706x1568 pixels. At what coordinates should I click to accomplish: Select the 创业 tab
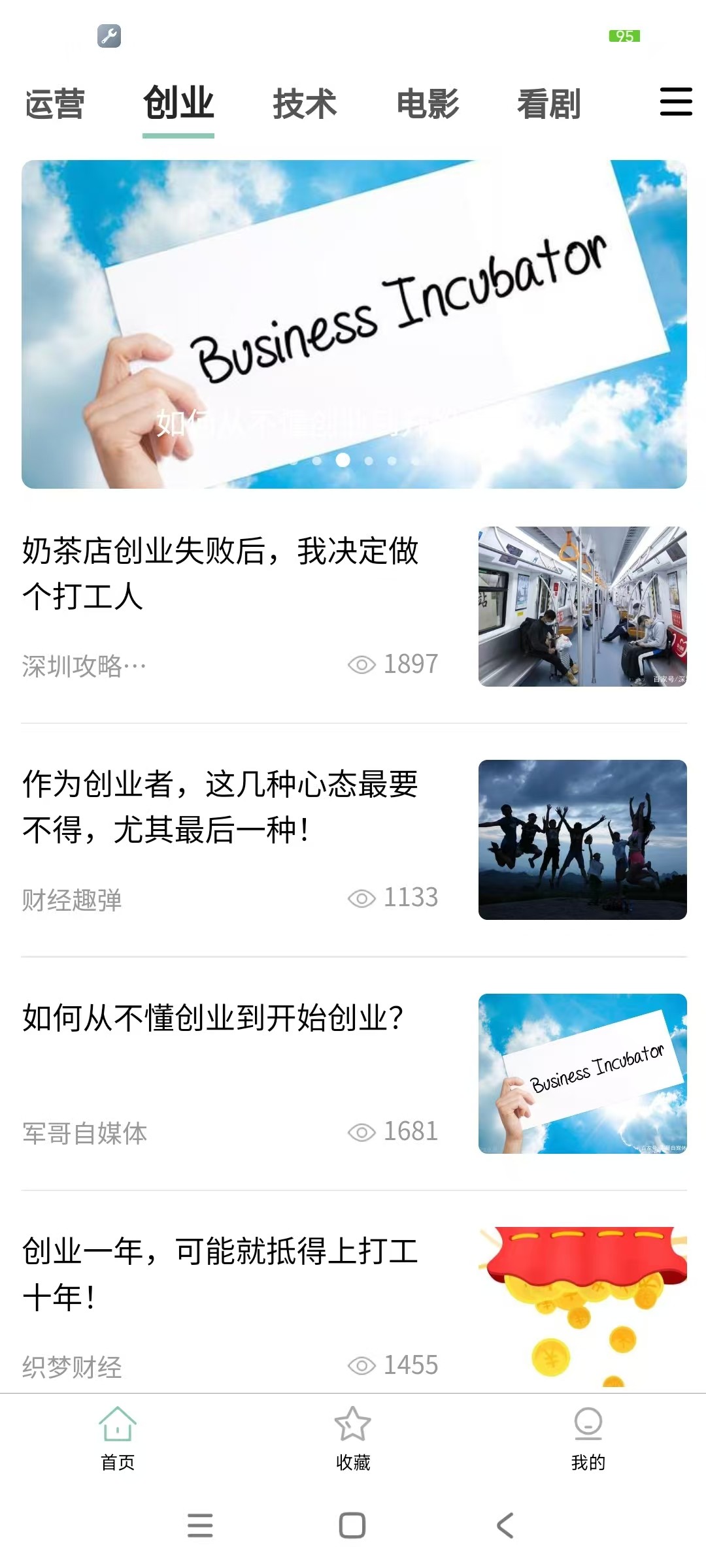(178, 104)
